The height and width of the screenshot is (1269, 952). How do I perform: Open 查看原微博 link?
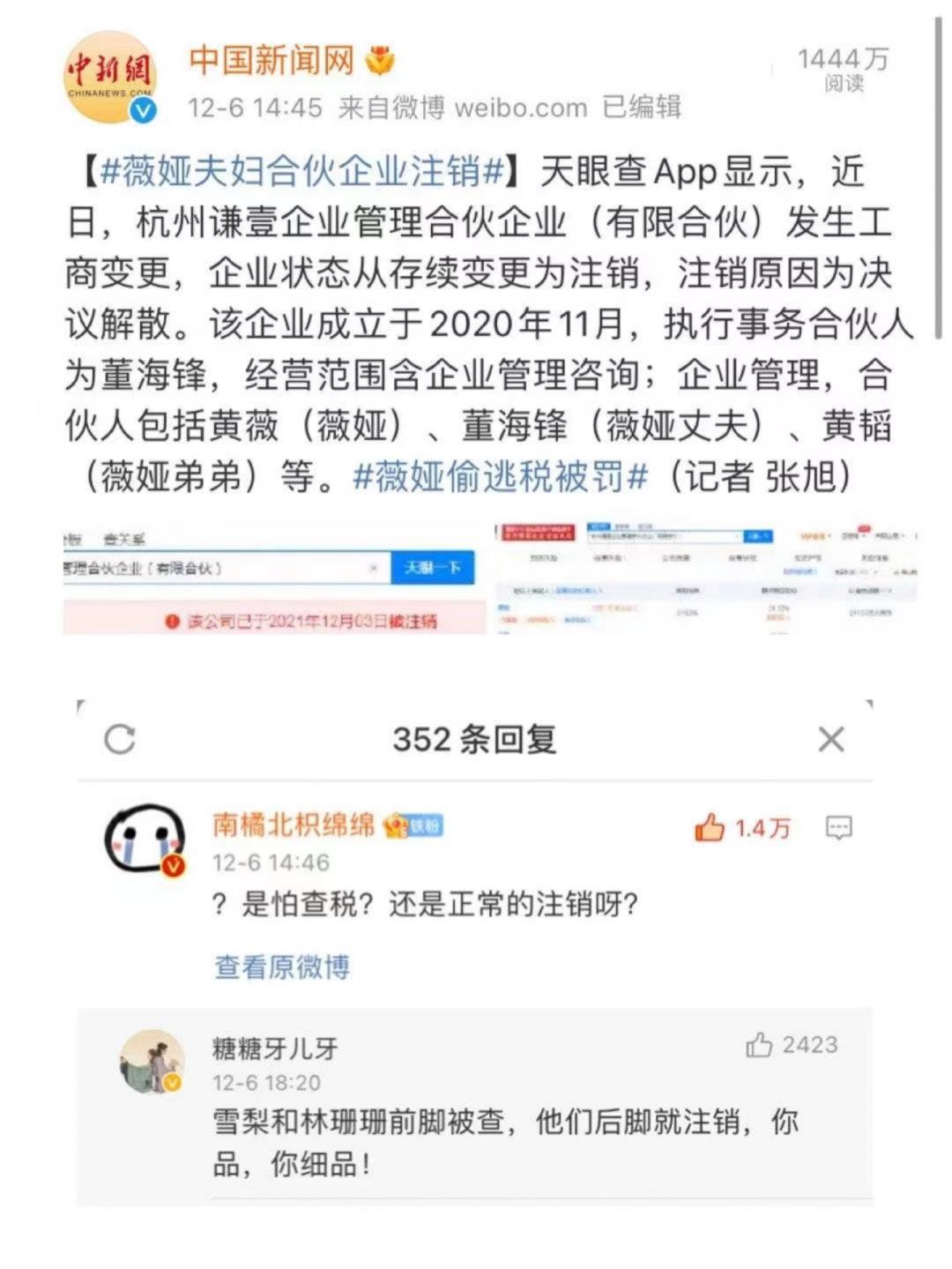(x=282, y=967)
